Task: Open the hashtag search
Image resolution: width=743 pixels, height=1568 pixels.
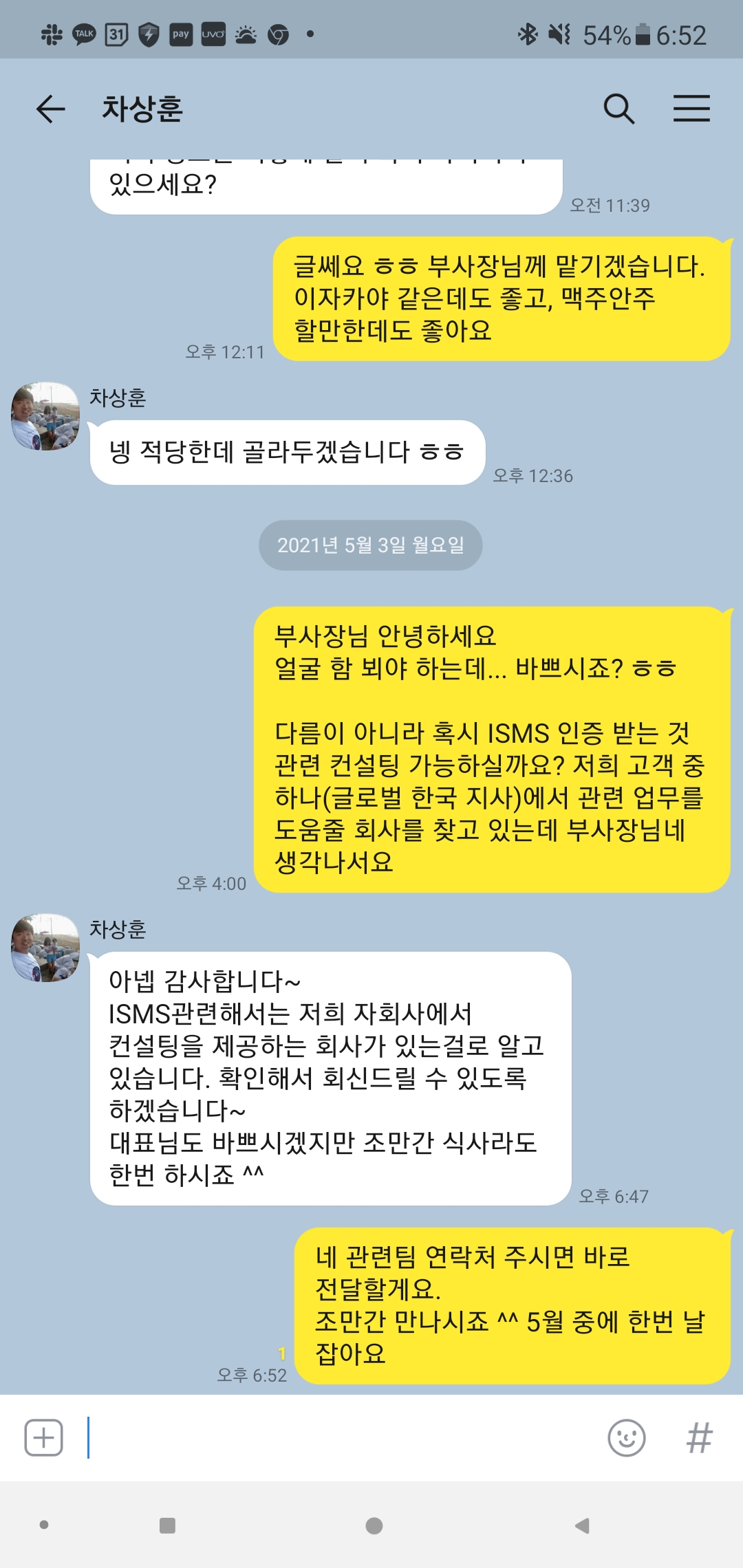Action: (699, 1437)
